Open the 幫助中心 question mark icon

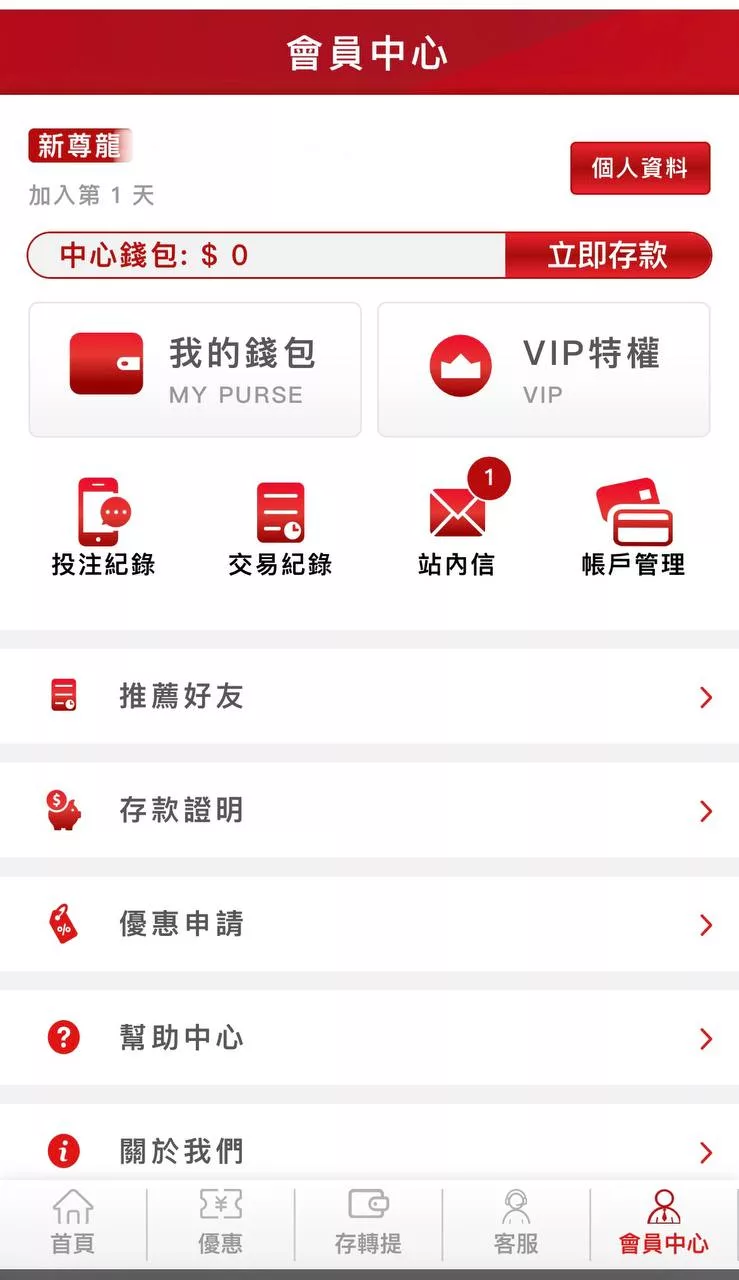click(63, 1038)
